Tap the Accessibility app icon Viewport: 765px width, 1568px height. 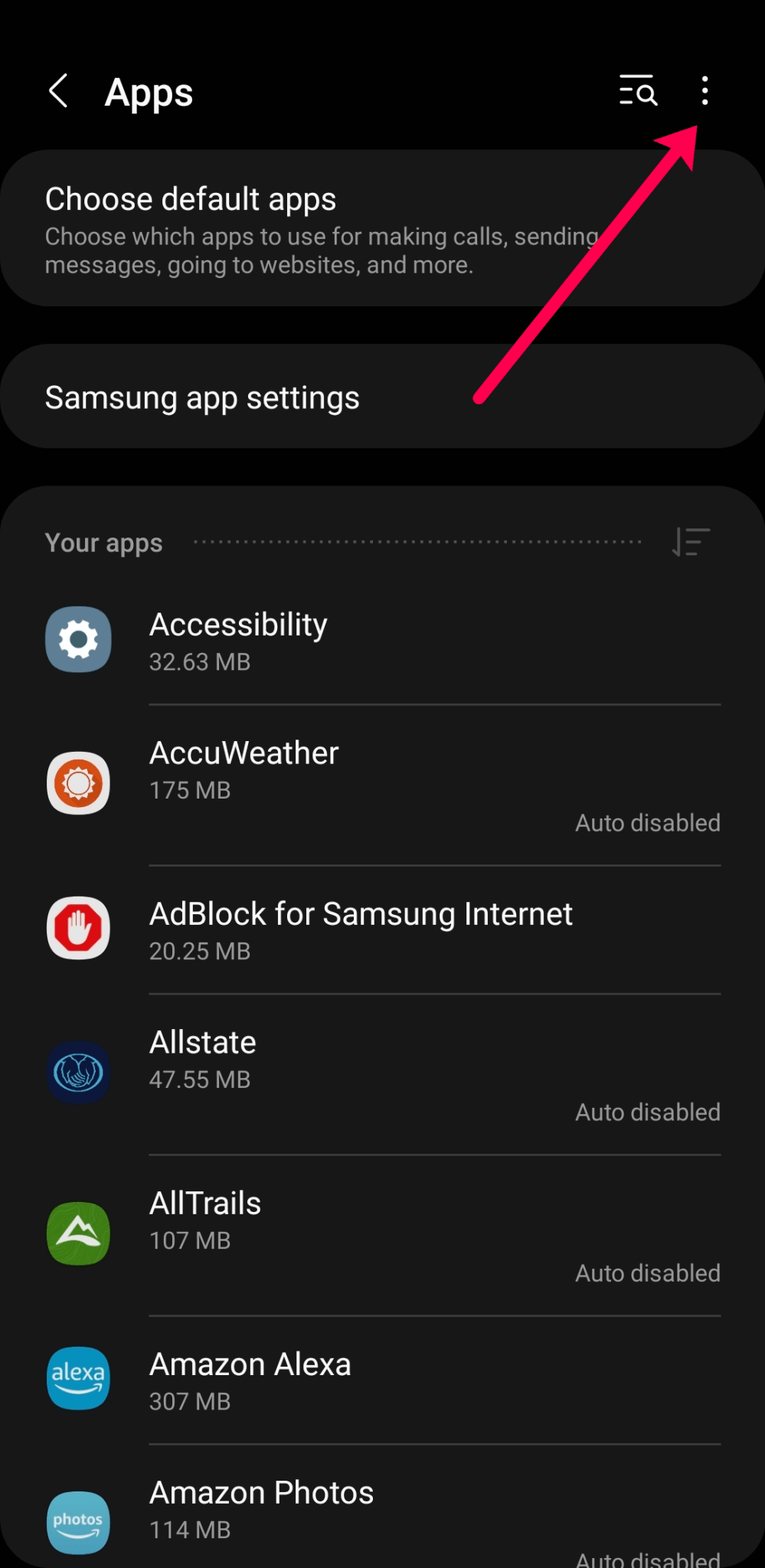pyautogui.click(x=78, y=640)
